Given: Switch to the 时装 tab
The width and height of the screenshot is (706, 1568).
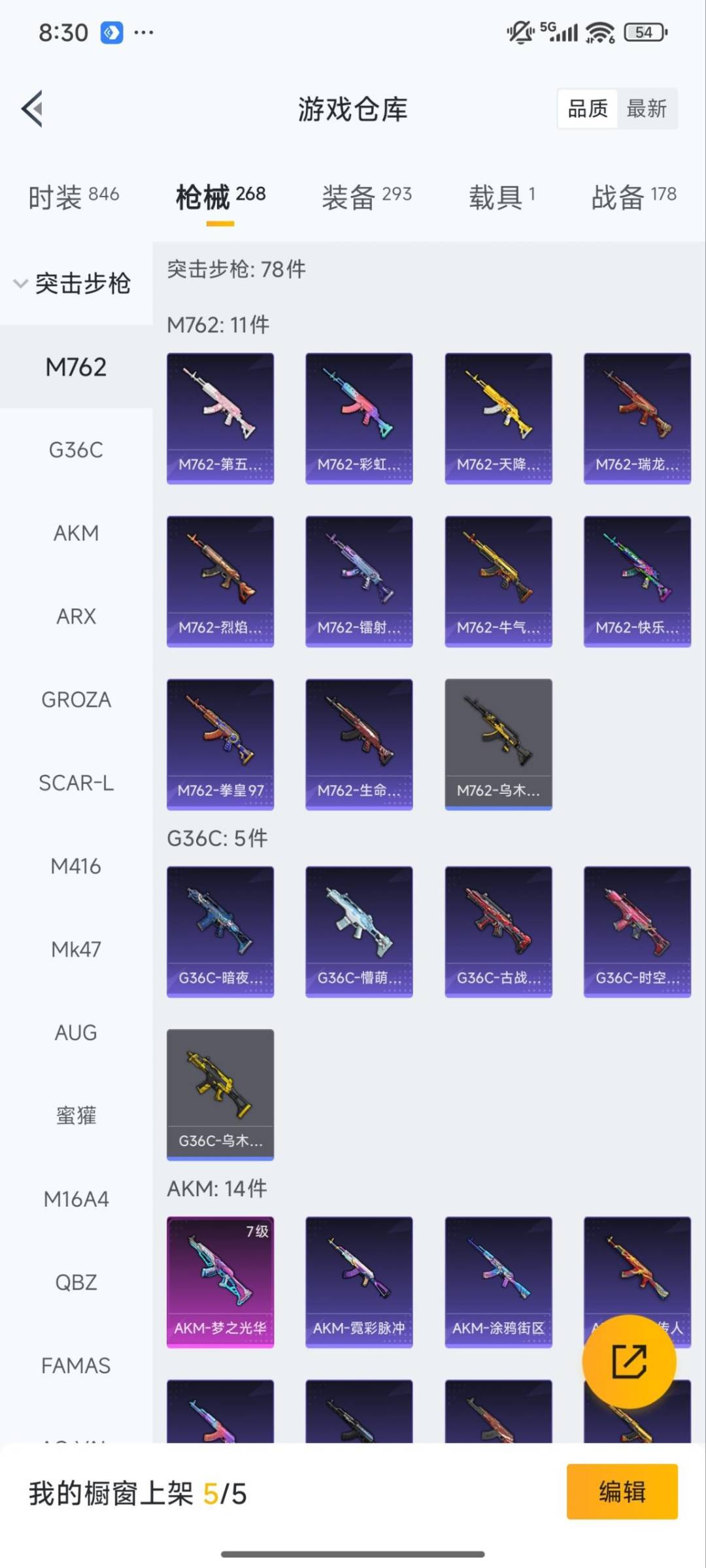Looking at the screenshot, I should click(x=73, y=196).
